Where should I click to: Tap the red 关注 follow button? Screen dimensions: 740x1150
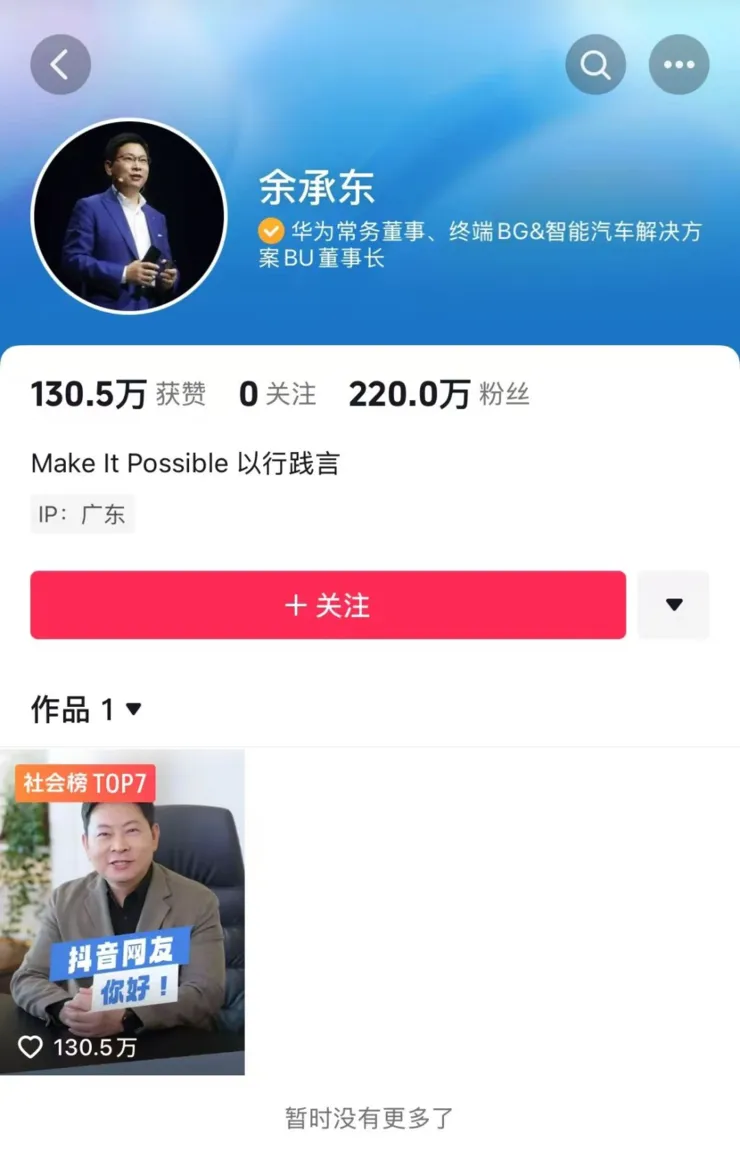327,604
